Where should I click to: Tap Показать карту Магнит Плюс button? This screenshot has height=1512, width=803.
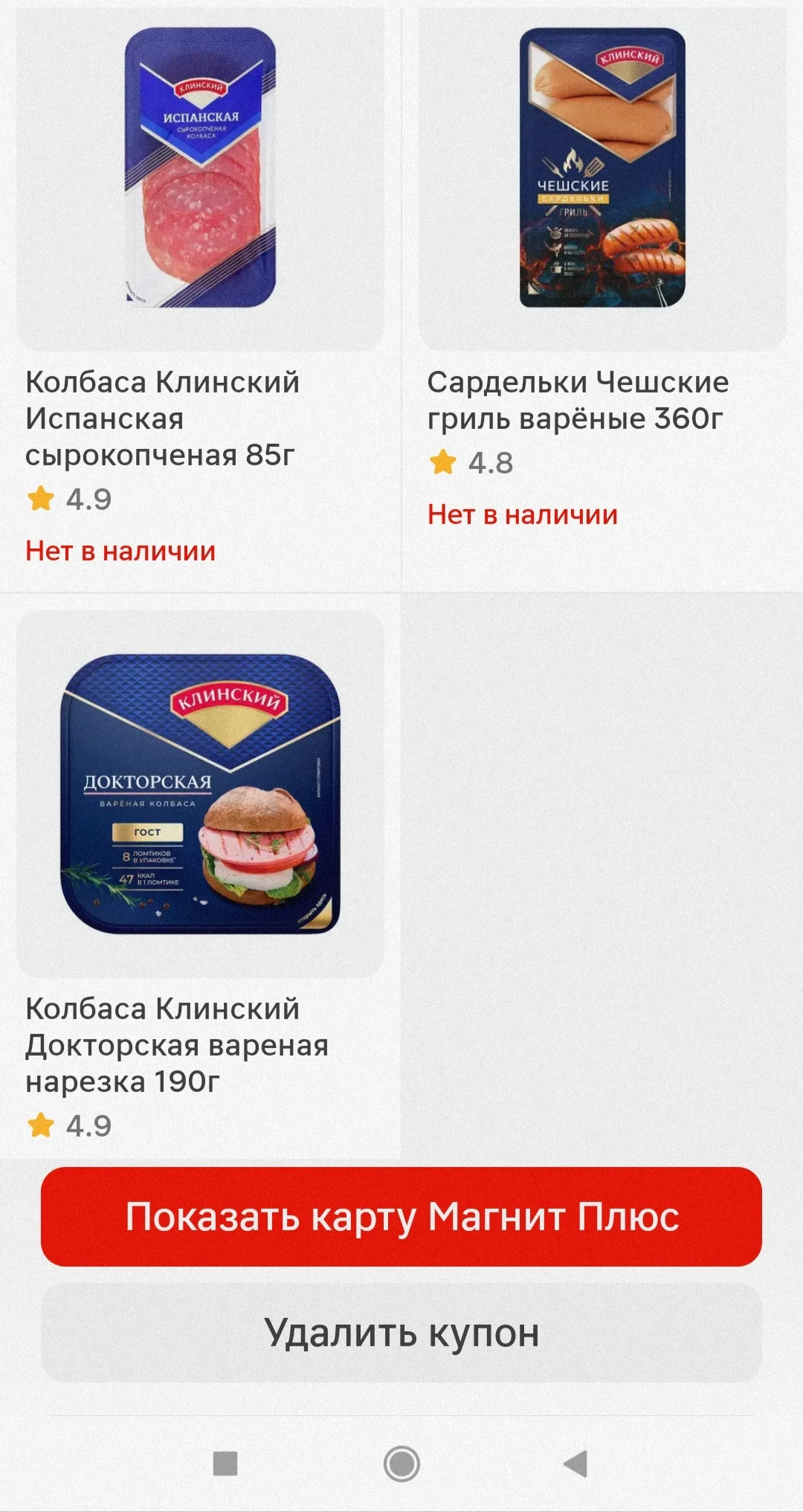(x=401, y=1217)
